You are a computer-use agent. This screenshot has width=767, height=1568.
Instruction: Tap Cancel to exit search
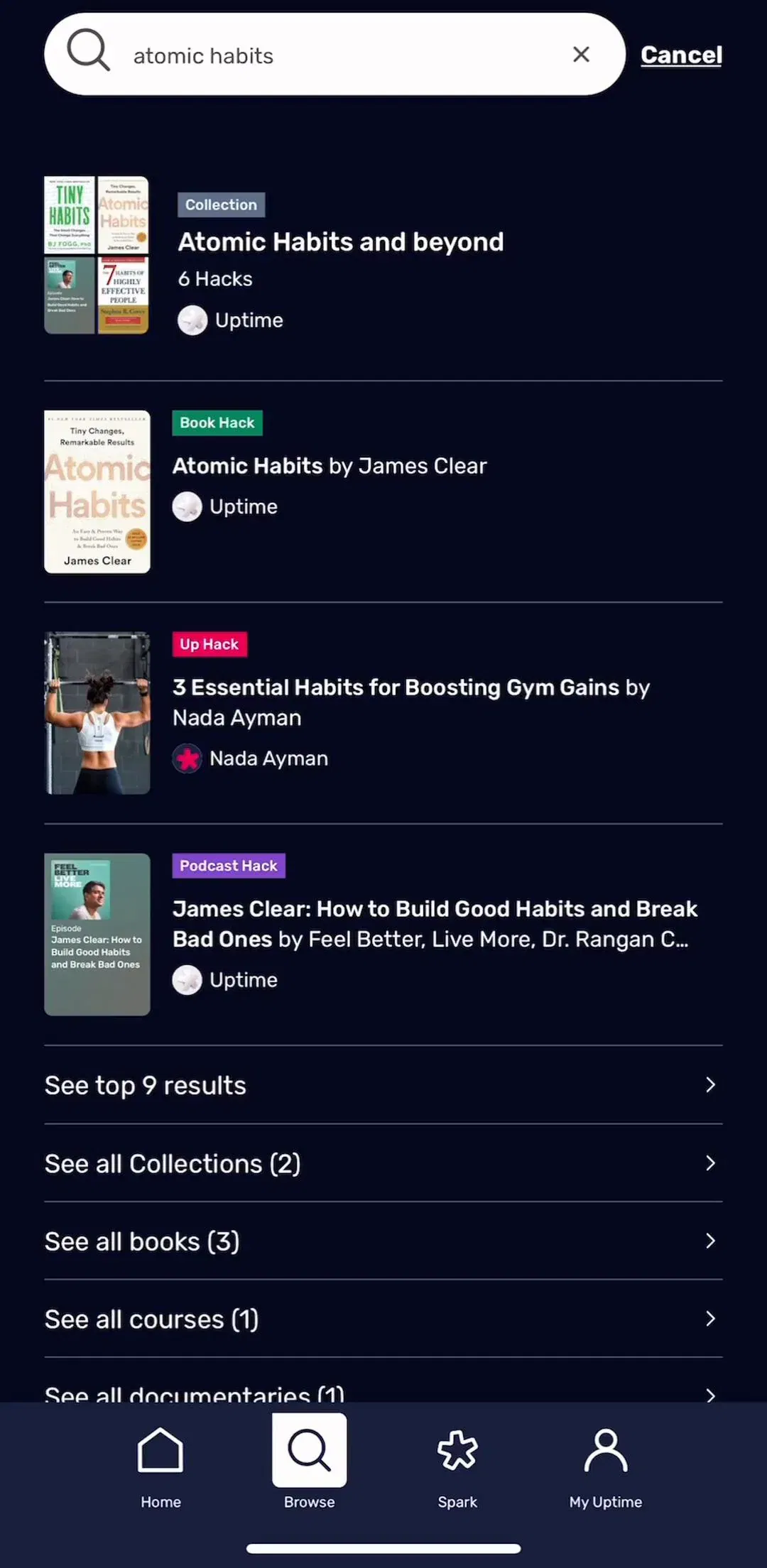[x=681, y=55]
